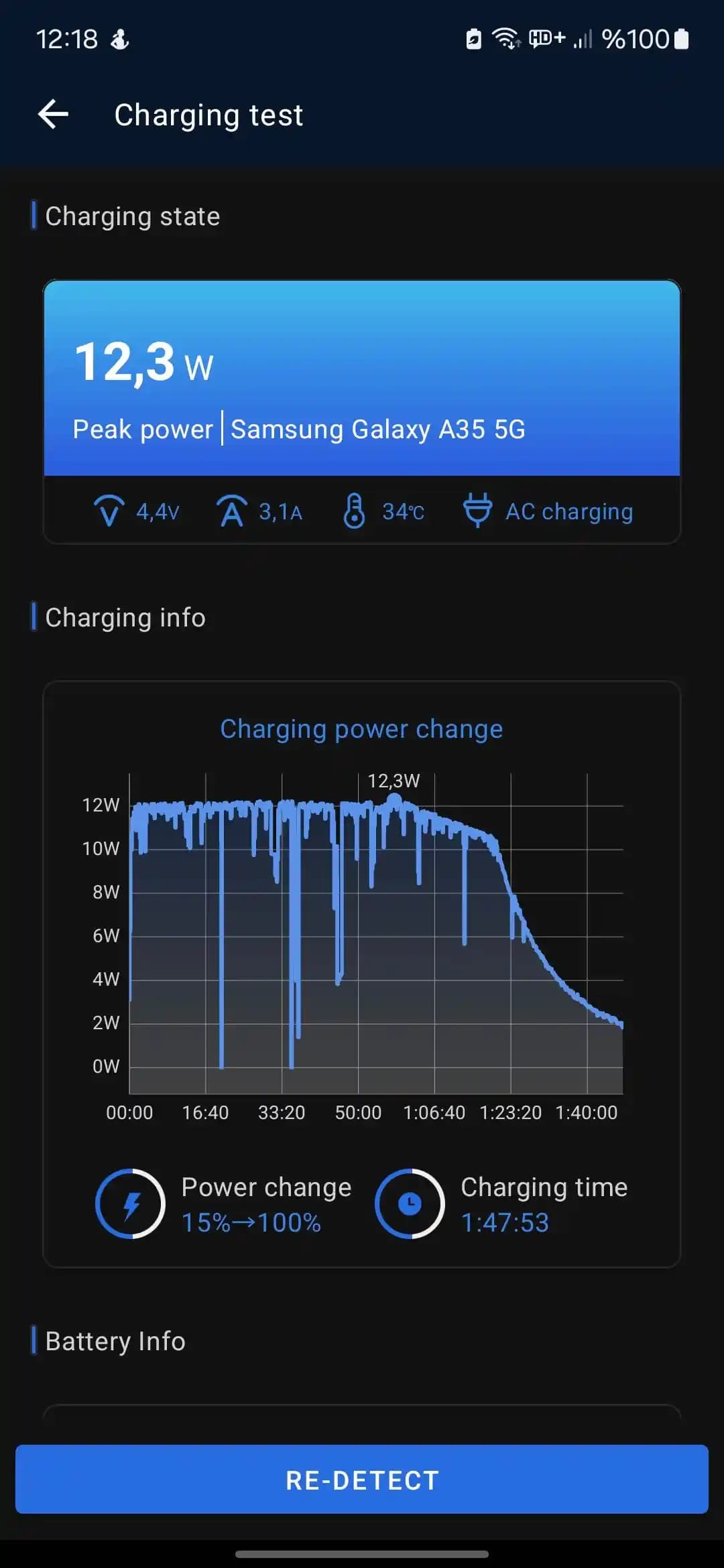
Task: Tap the AC charging plug icon
Action: [477, 511]
